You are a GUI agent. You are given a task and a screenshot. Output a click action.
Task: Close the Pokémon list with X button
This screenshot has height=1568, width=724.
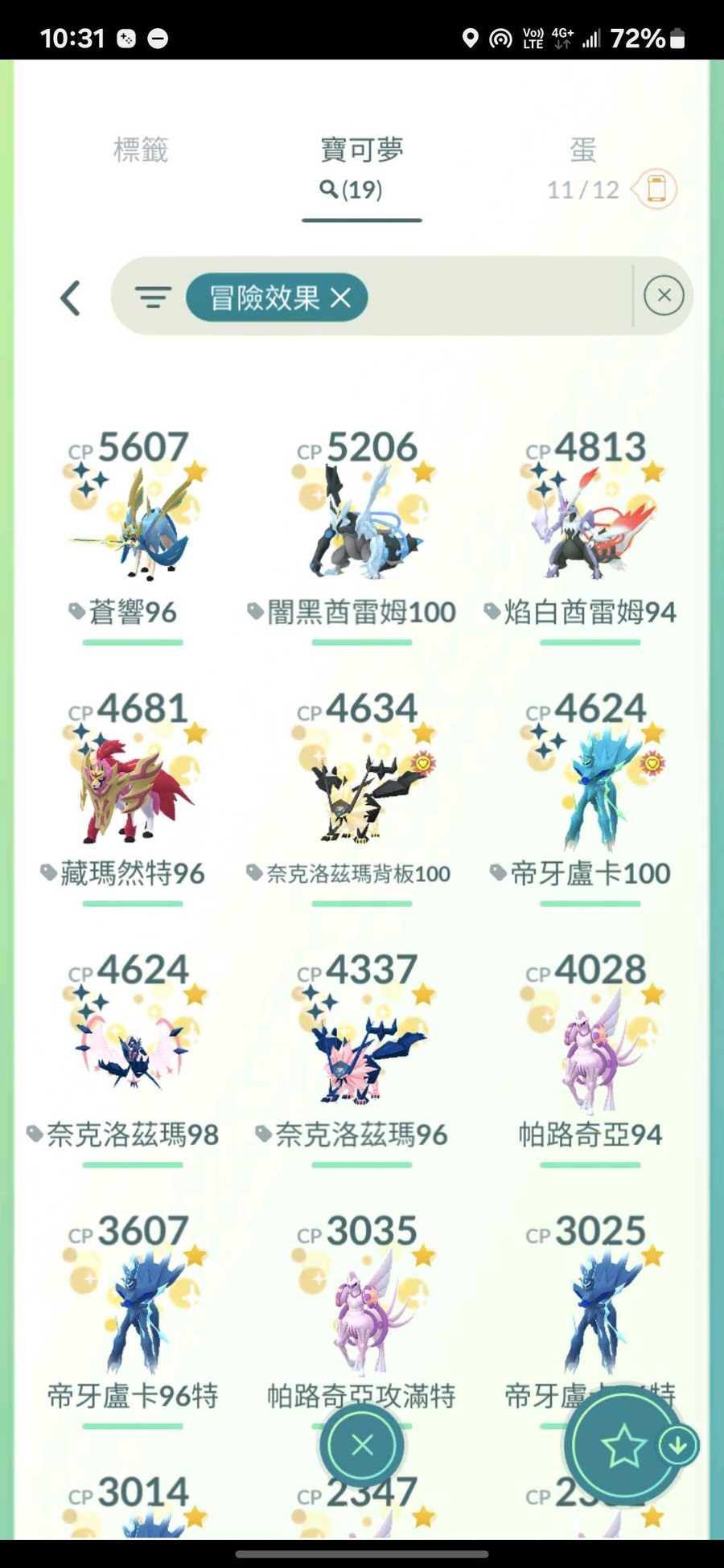(362, 1445)
